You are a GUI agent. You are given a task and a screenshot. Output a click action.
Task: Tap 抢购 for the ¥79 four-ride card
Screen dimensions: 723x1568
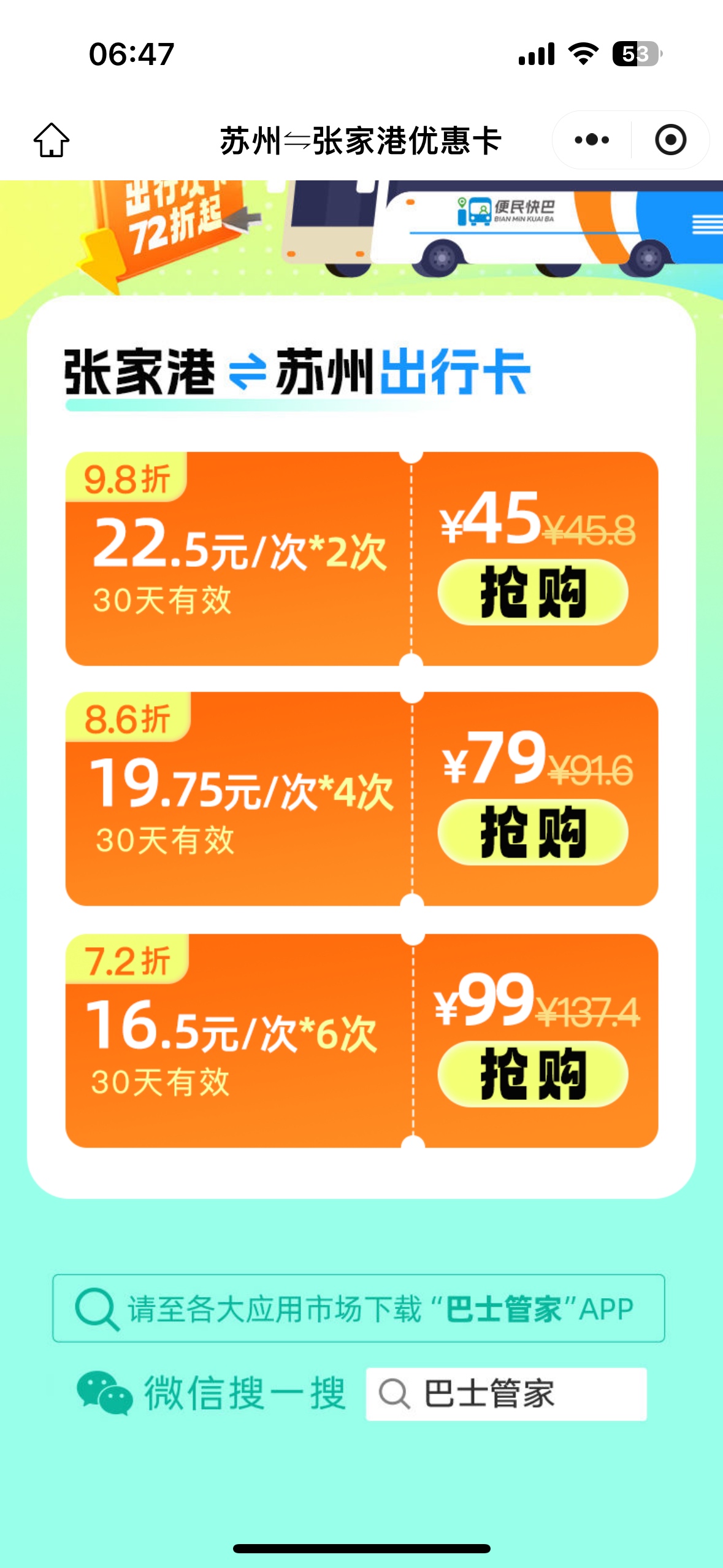point(532,832)
